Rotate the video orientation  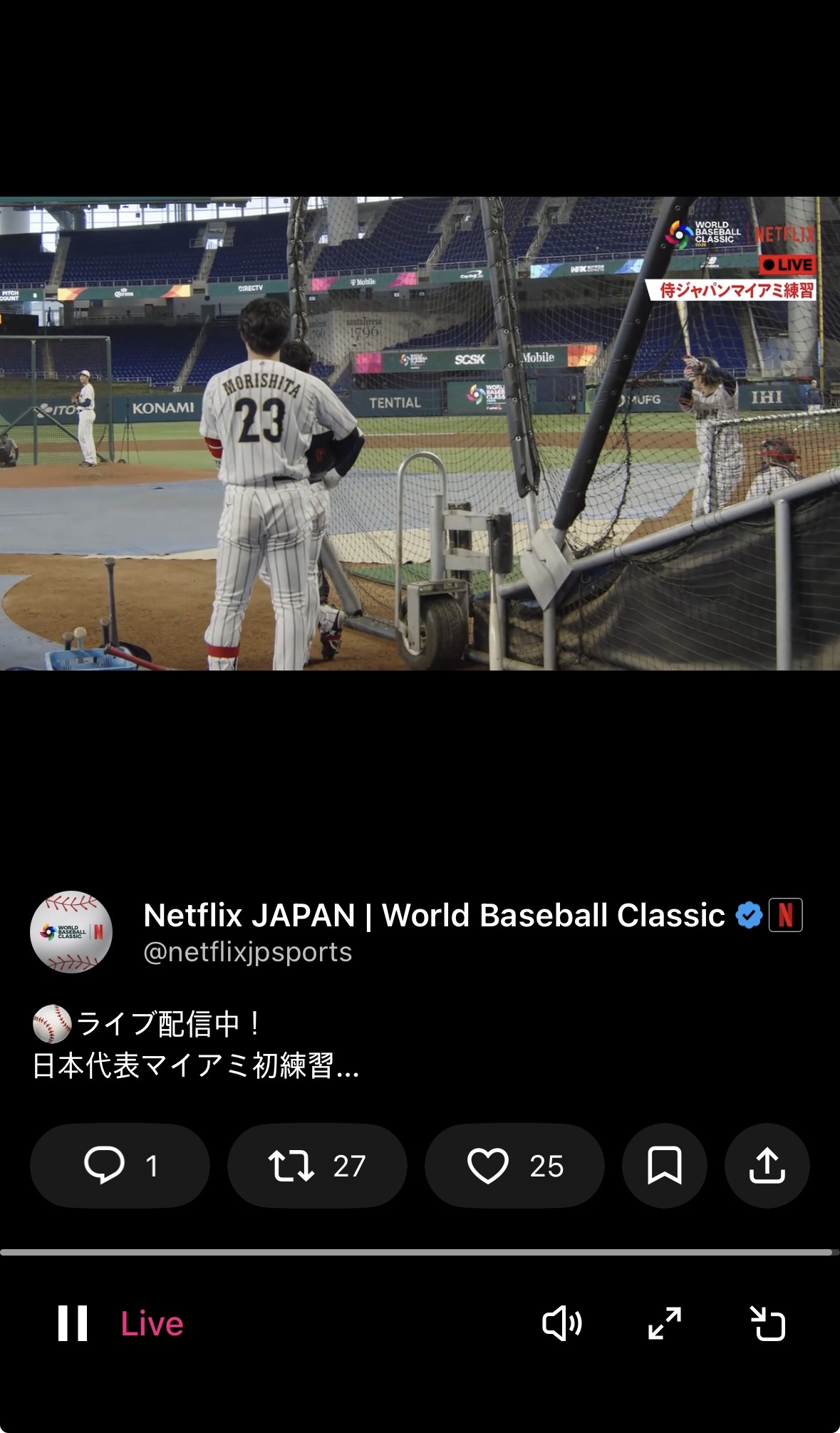[768, 1323]
